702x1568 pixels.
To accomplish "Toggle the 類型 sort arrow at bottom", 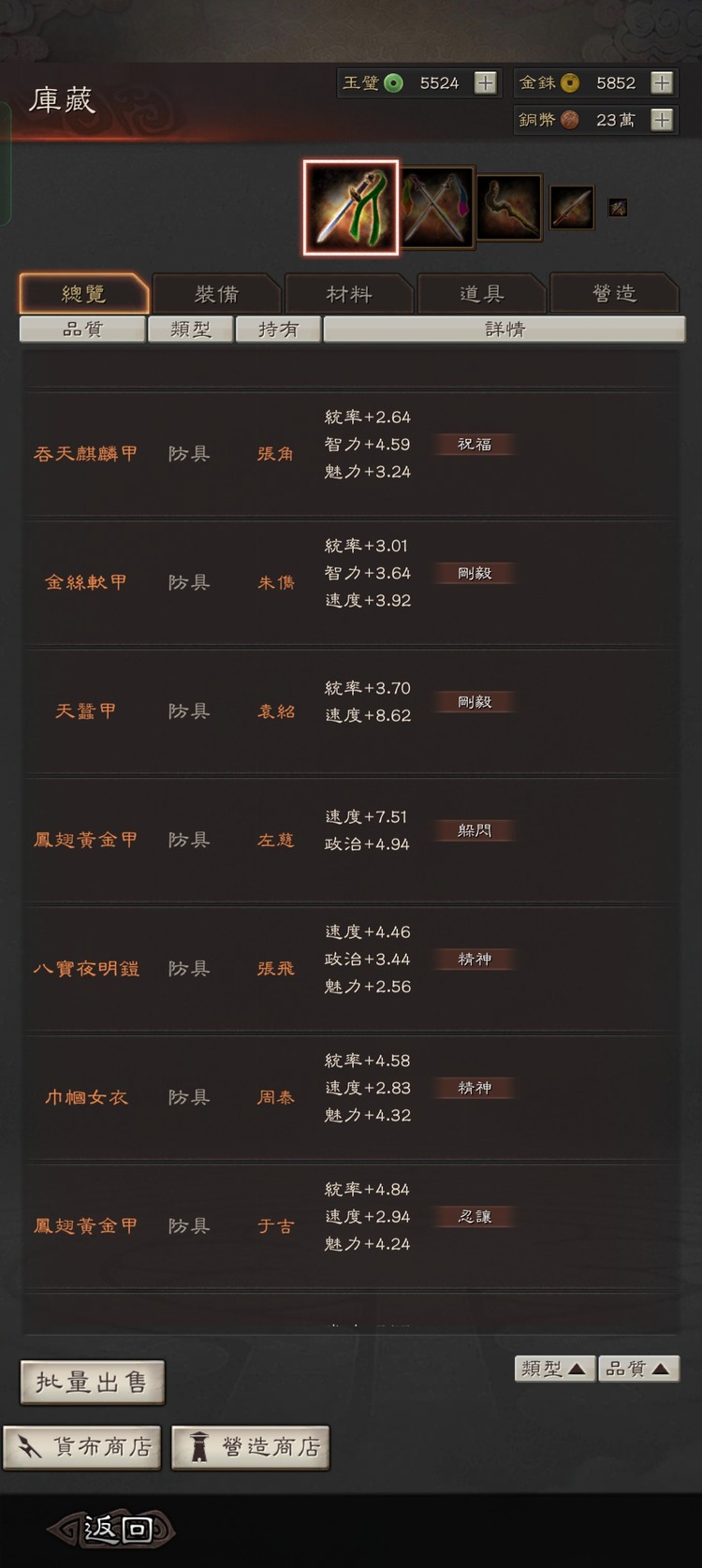I will (x=554, y=1368).
